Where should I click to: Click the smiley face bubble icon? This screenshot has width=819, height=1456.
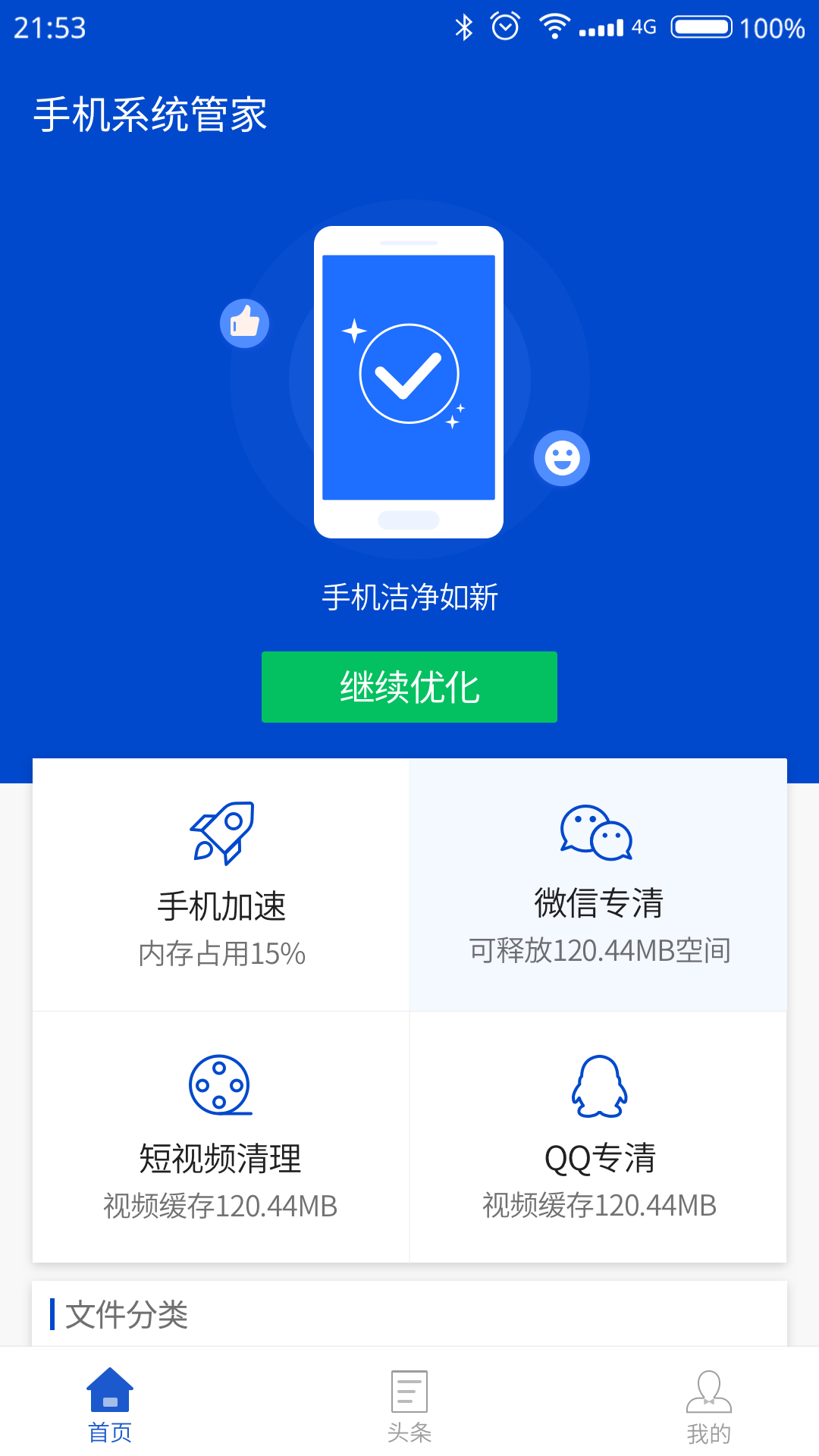click(x=563, y=457)
